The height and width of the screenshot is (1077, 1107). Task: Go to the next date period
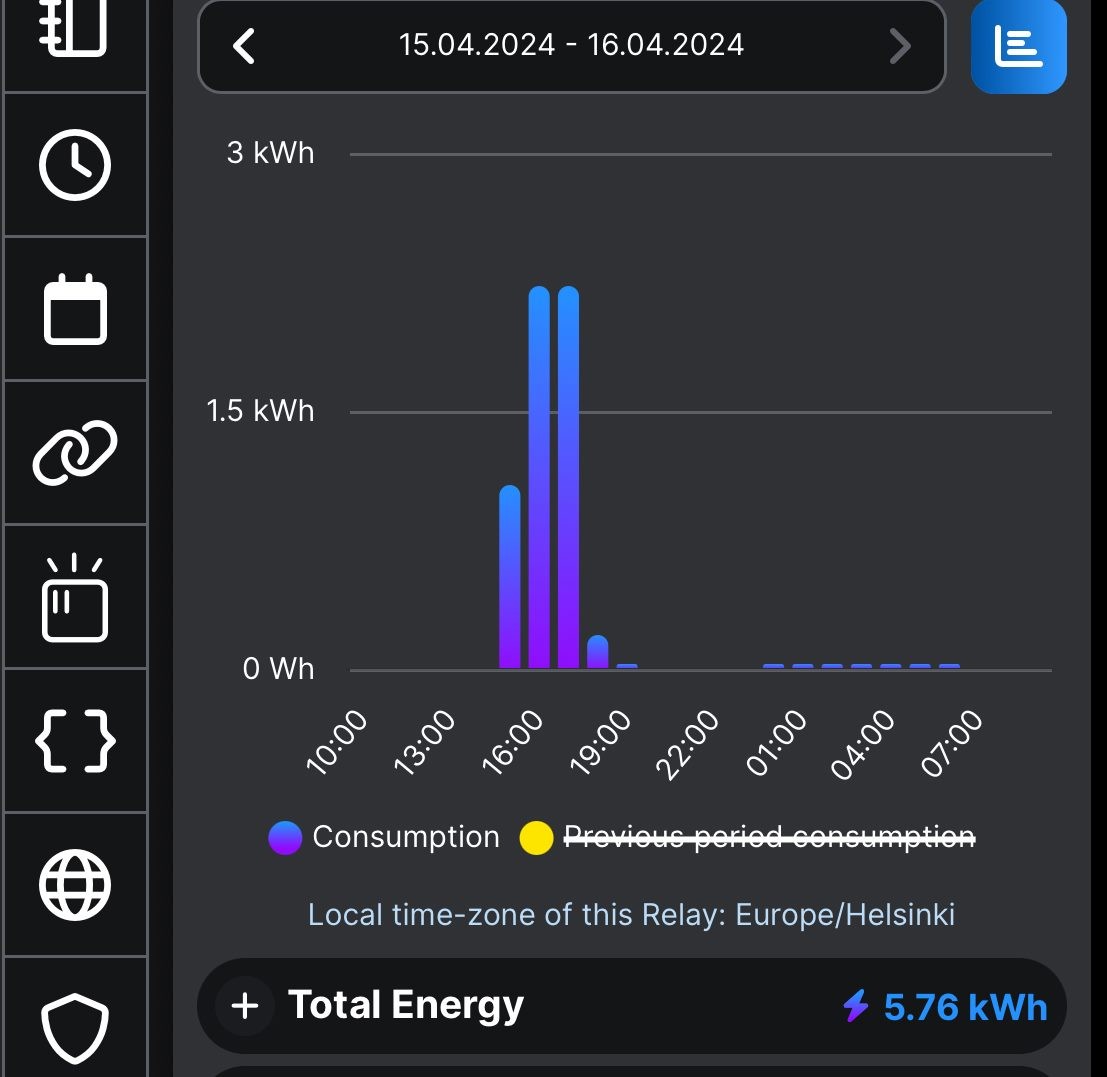point(900,46)
